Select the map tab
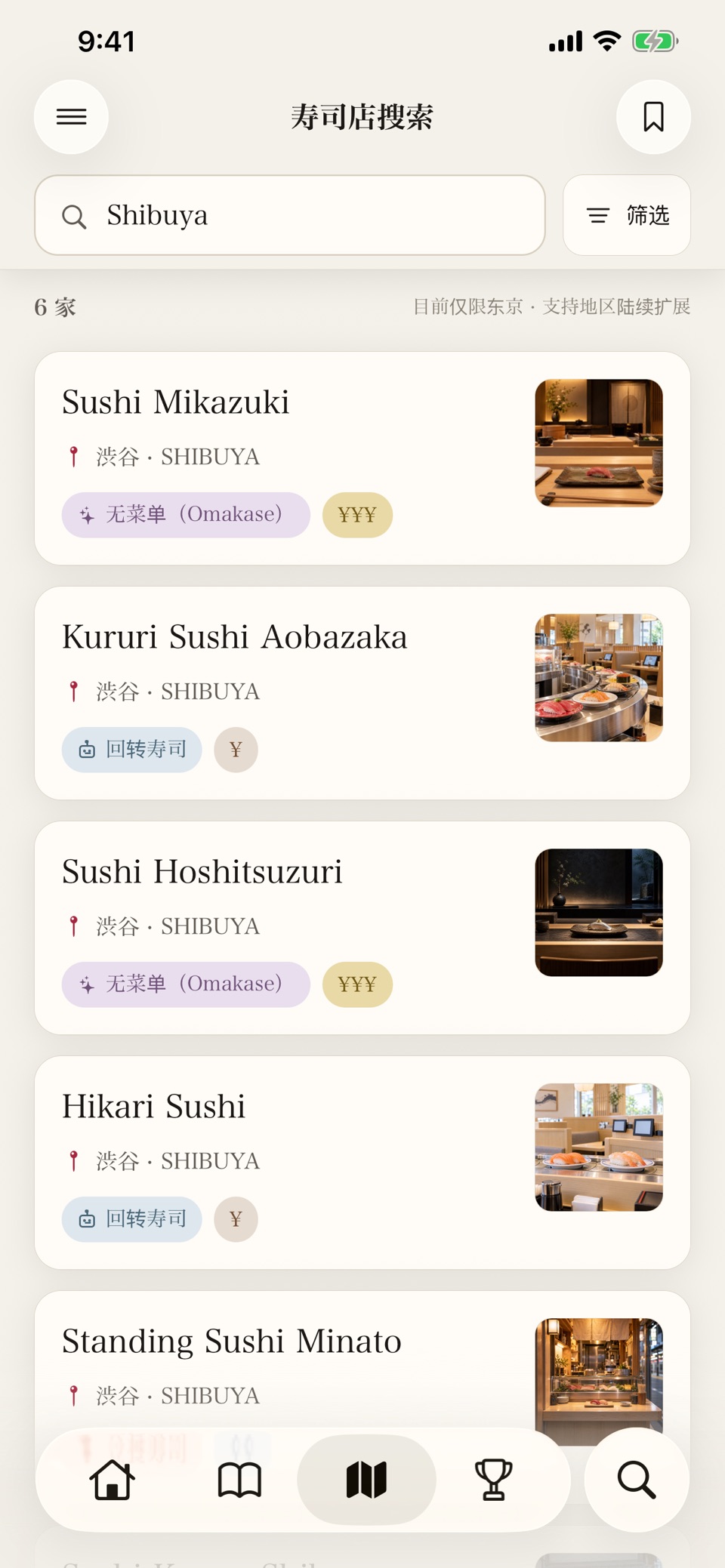725x1568 pixels. pyautogui.click(x=366, y=1480)
